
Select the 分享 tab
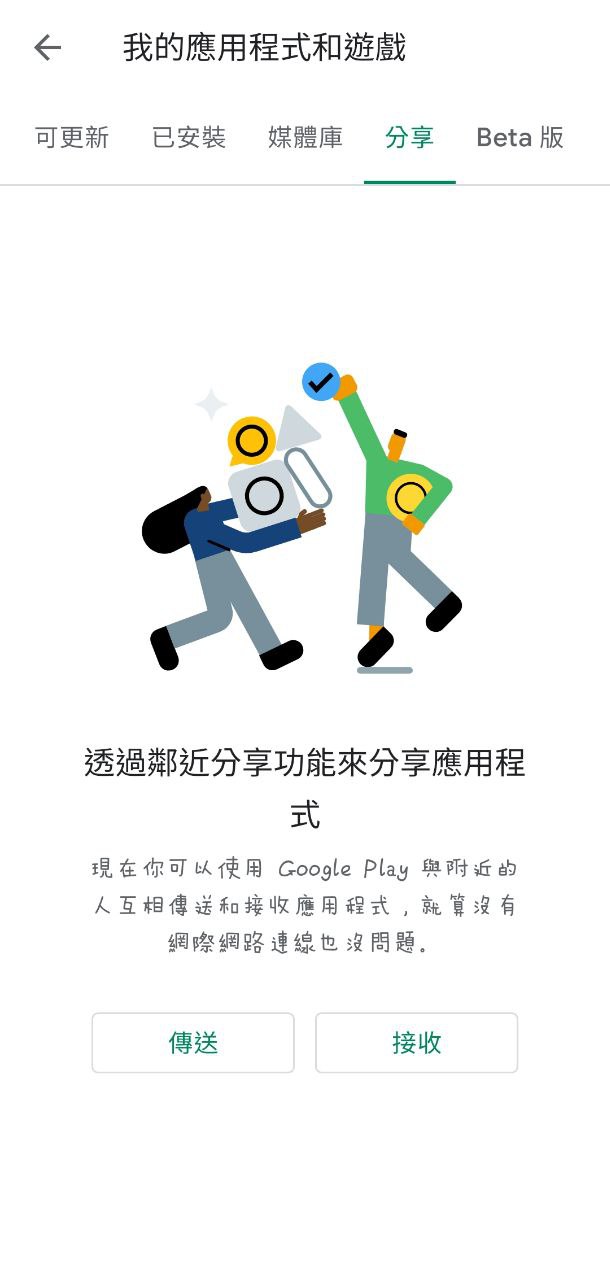pyautogui.click(x=409, y=138)
